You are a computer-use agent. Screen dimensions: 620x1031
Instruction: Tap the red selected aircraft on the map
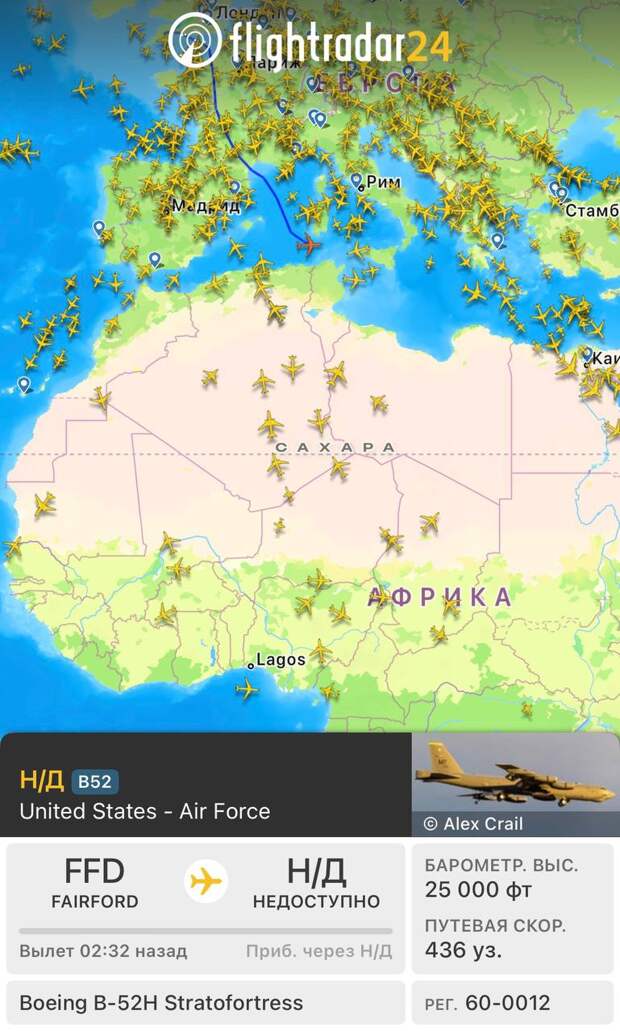click(310, 243)
